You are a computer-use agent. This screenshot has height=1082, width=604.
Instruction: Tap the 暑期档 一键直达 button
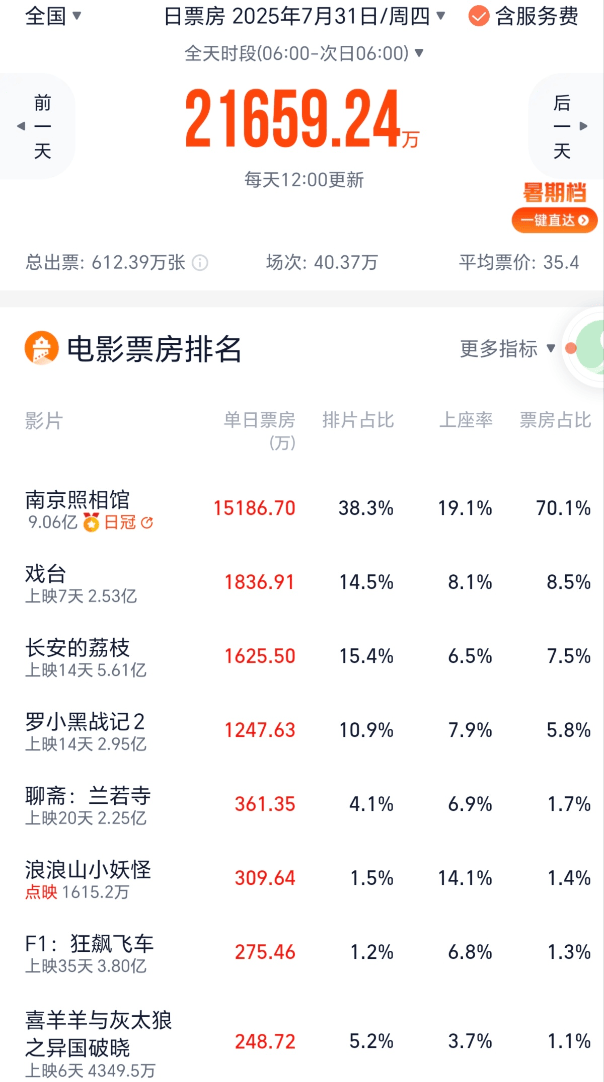[x=554, y=208]
